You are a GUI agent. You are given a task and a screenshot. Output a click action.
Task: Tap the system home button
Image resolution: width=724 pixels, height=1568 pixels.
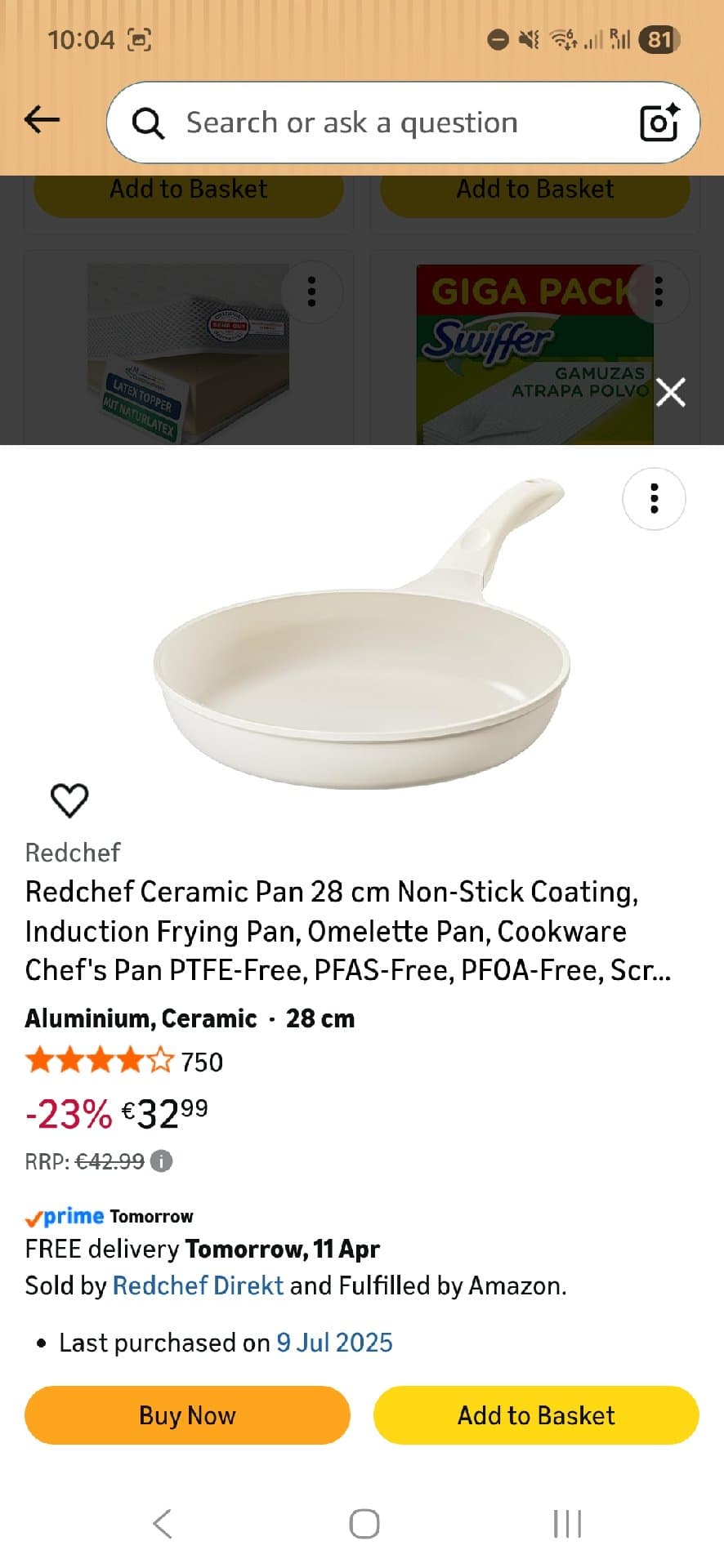[x=364, y=1523]
